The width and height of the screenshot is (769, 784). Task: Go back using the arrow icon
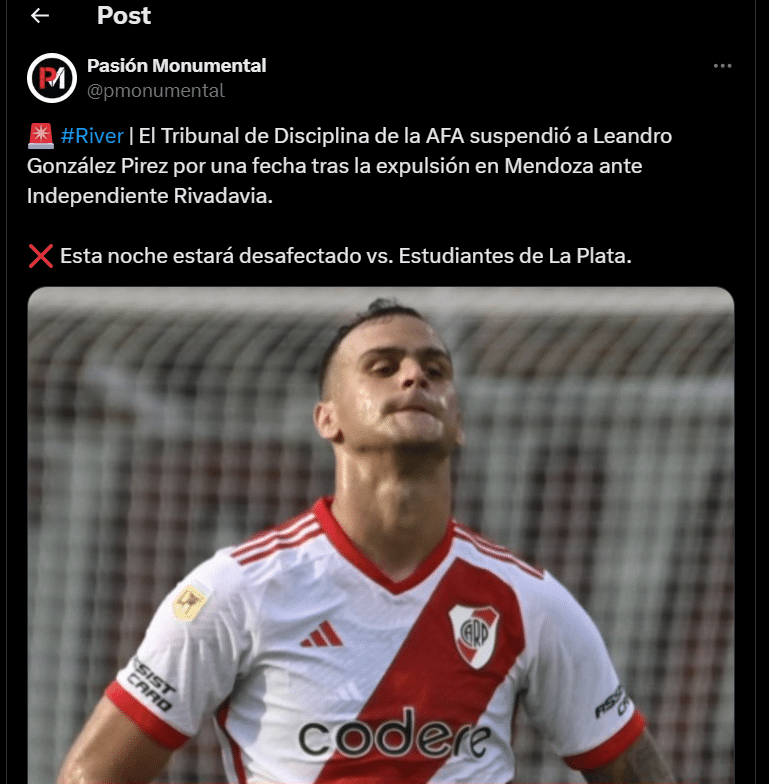(x=39, y=16)
